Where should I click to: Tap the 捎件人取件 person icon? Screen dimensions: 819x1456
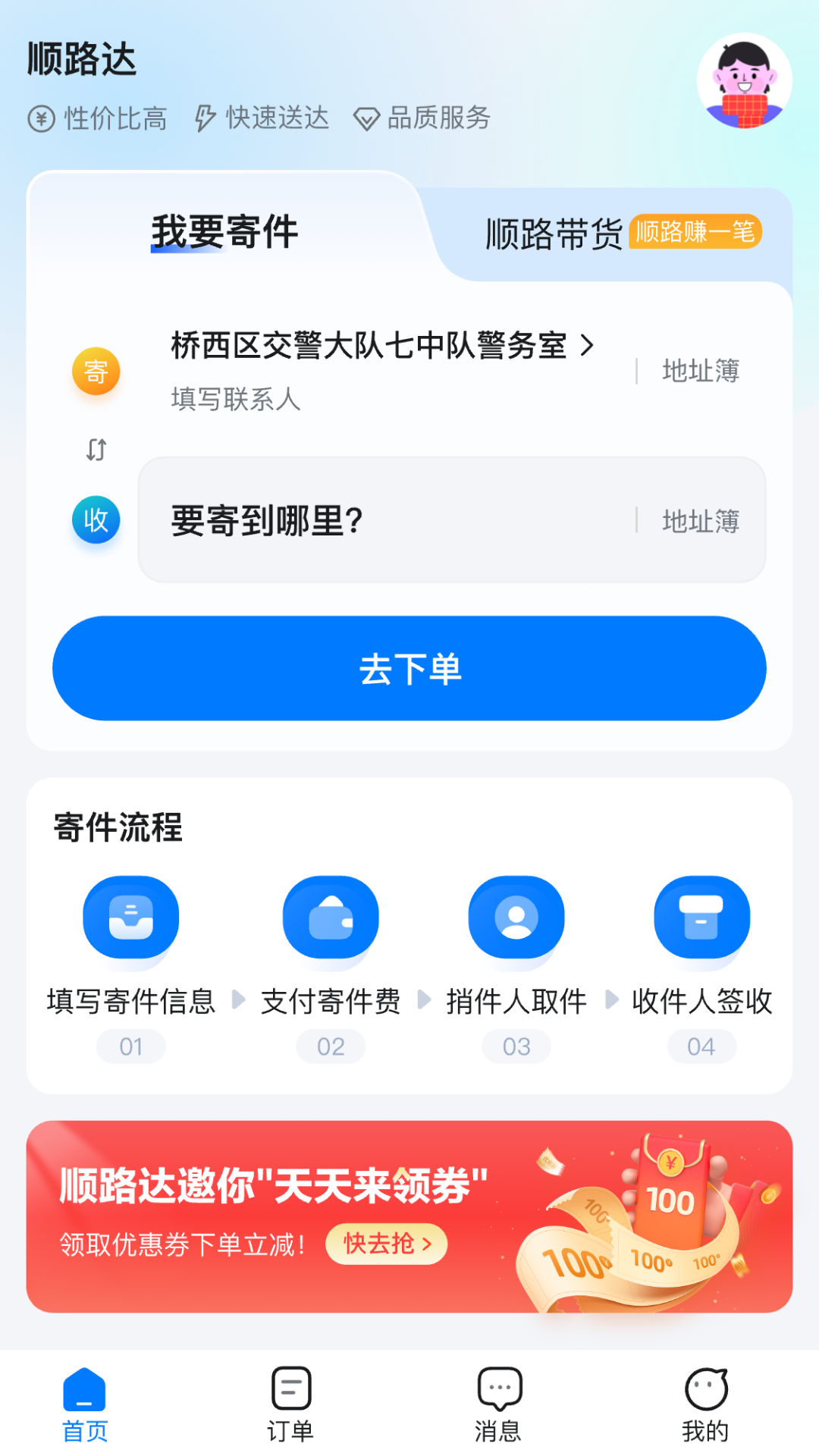point(516,917)
